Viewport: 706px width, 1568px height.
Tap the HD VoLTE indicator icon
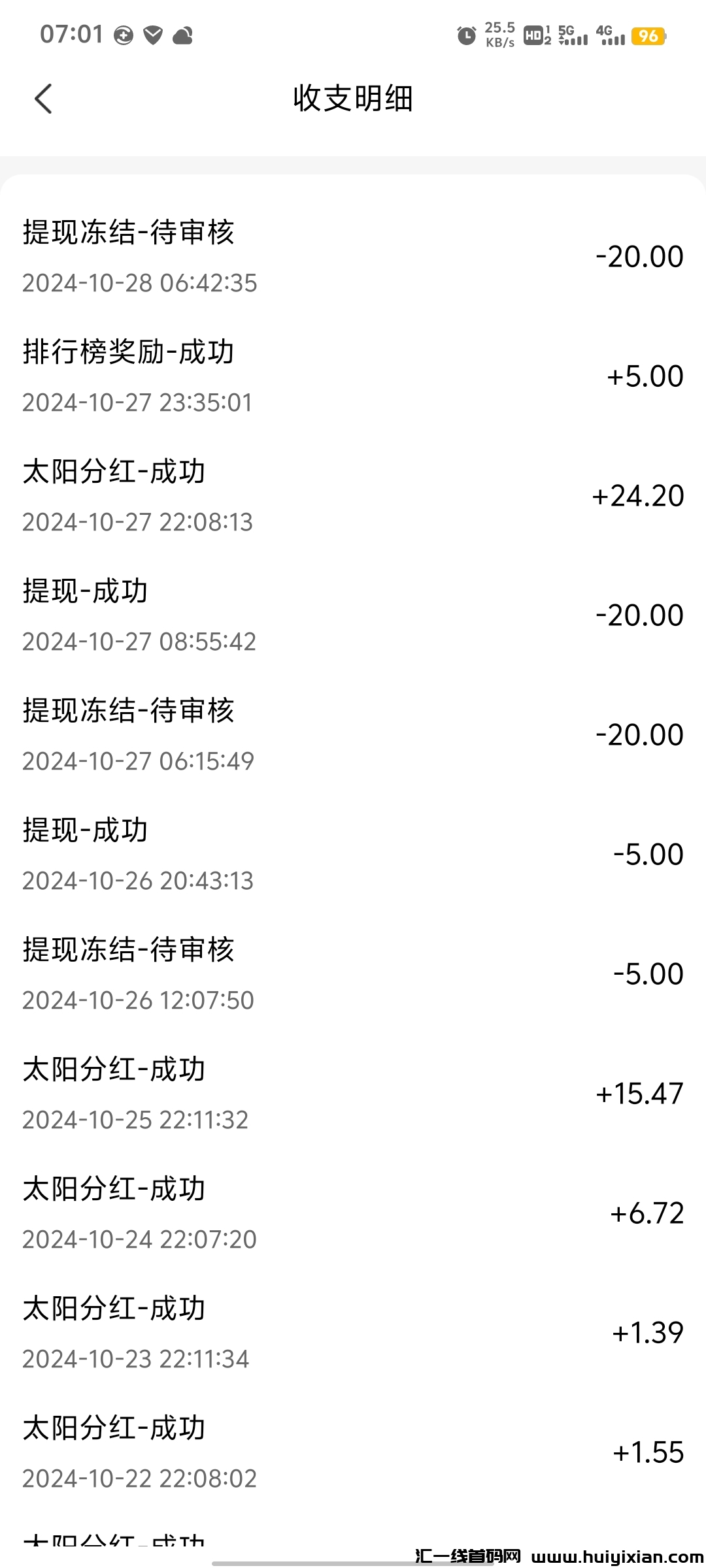click(x=535, y=36)
